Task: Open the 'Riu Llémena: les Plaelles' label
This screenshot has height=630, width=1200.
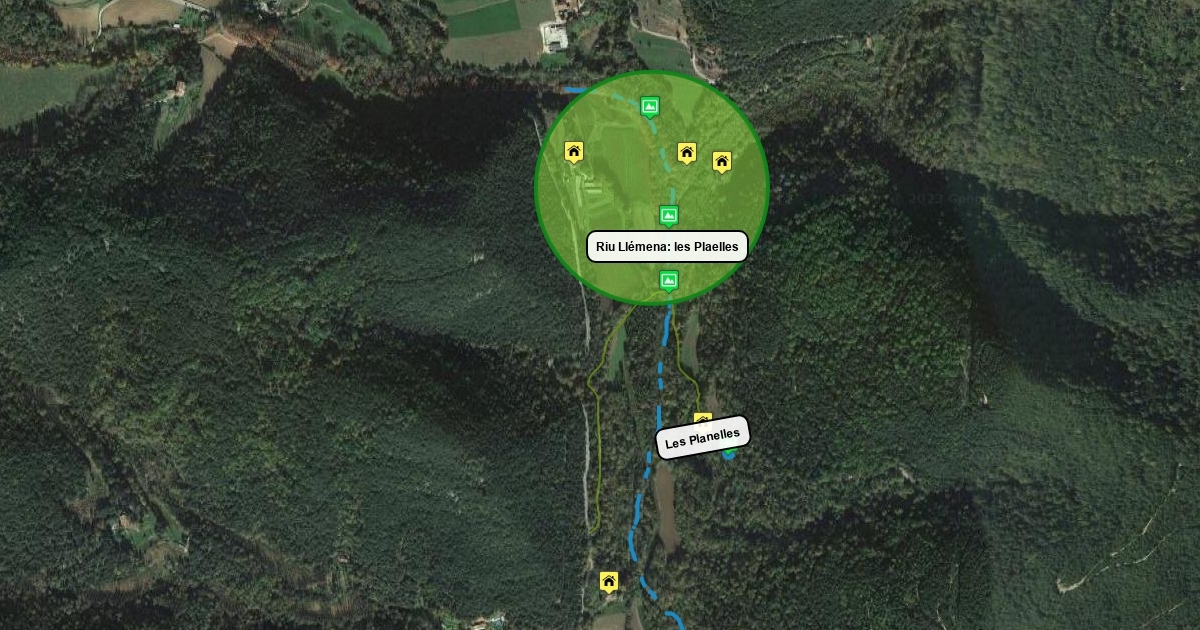Action: pos(667,247)
